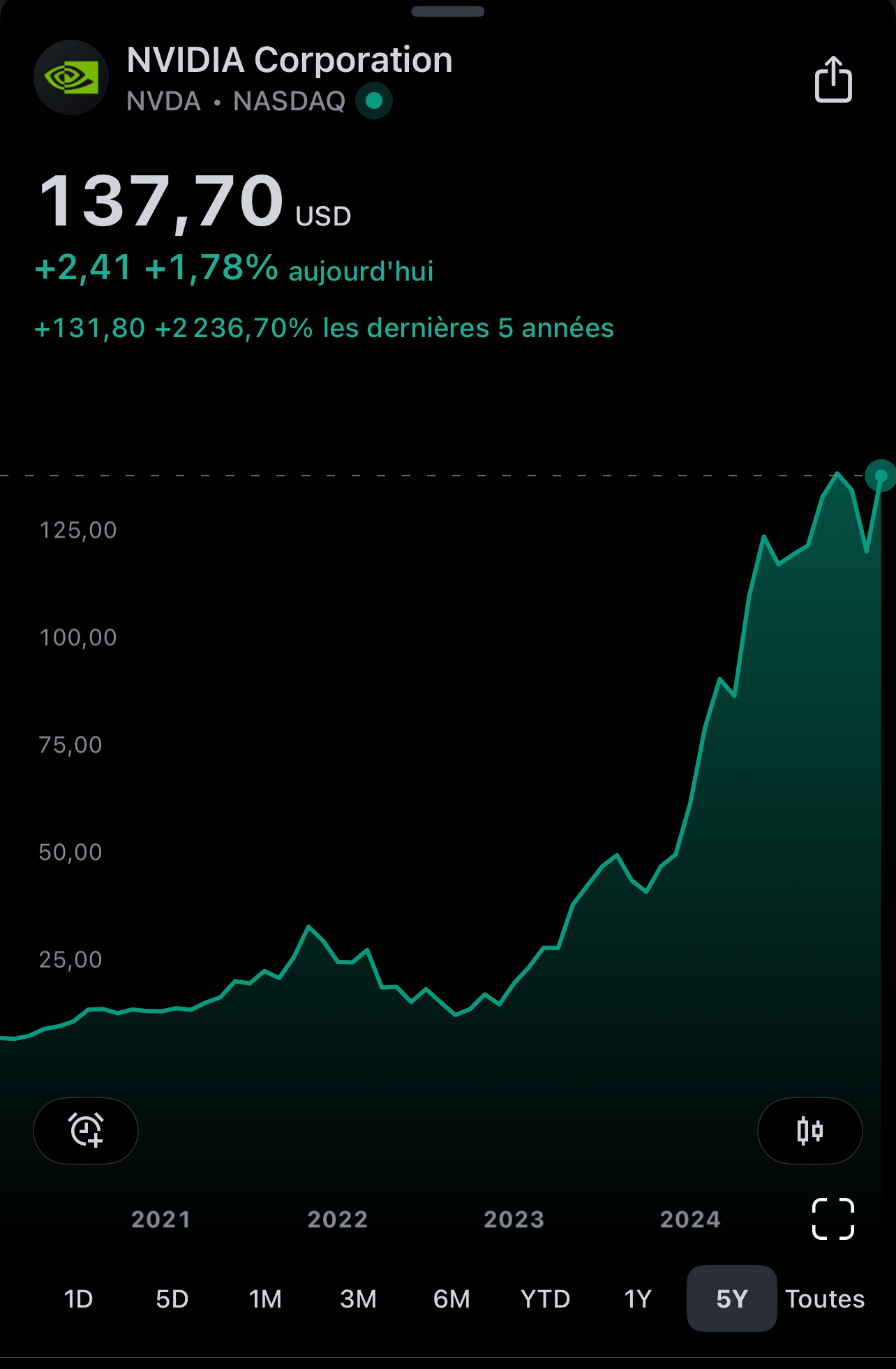Expand the chart to fullscreen
The height and width of the screenshot is (1369, 896).
pyautogui.click(x=832, y=1219)
